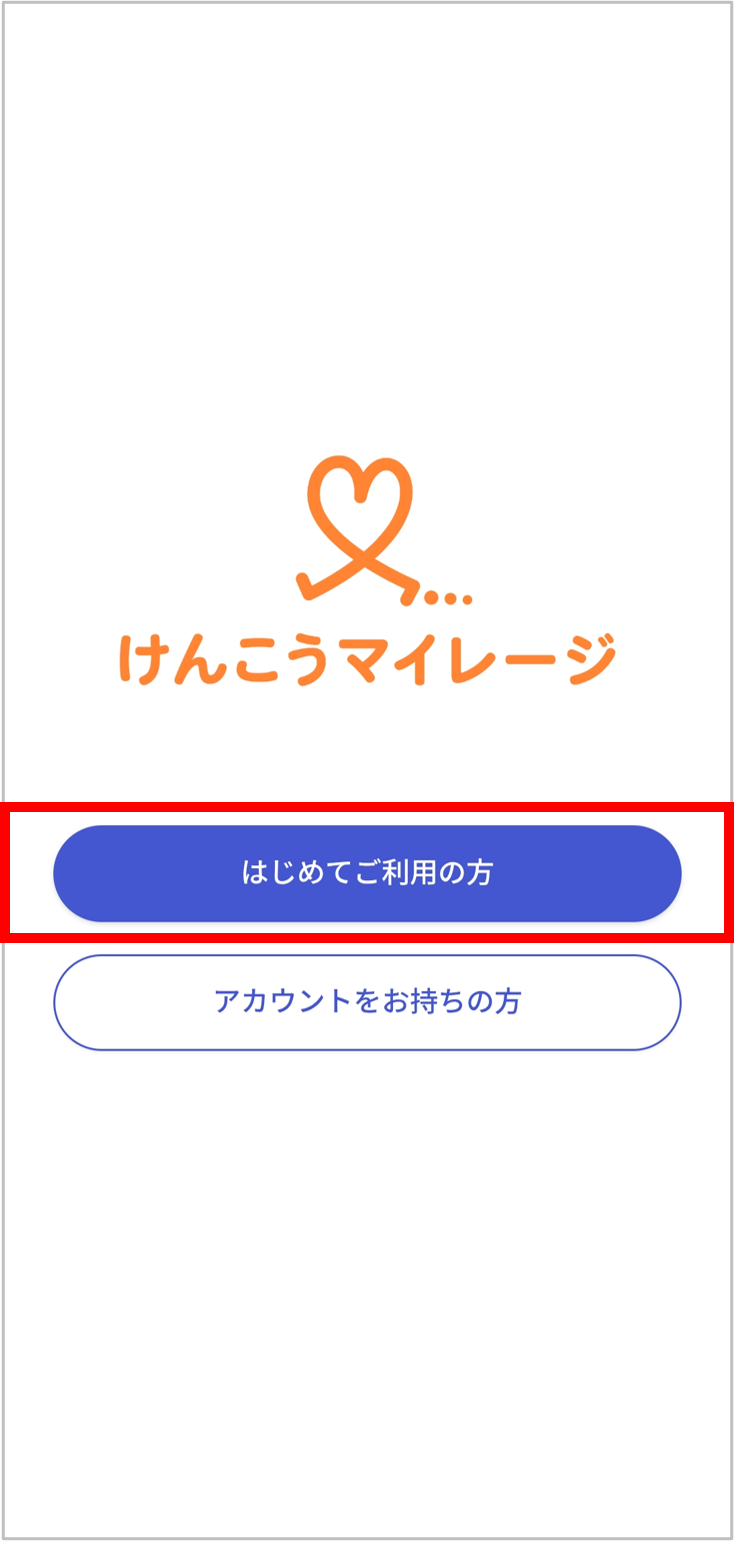Choose the existing account sign-in option
This screenshot has width=734, height=1541.
pyautogui.click(x=367, y=1001)
